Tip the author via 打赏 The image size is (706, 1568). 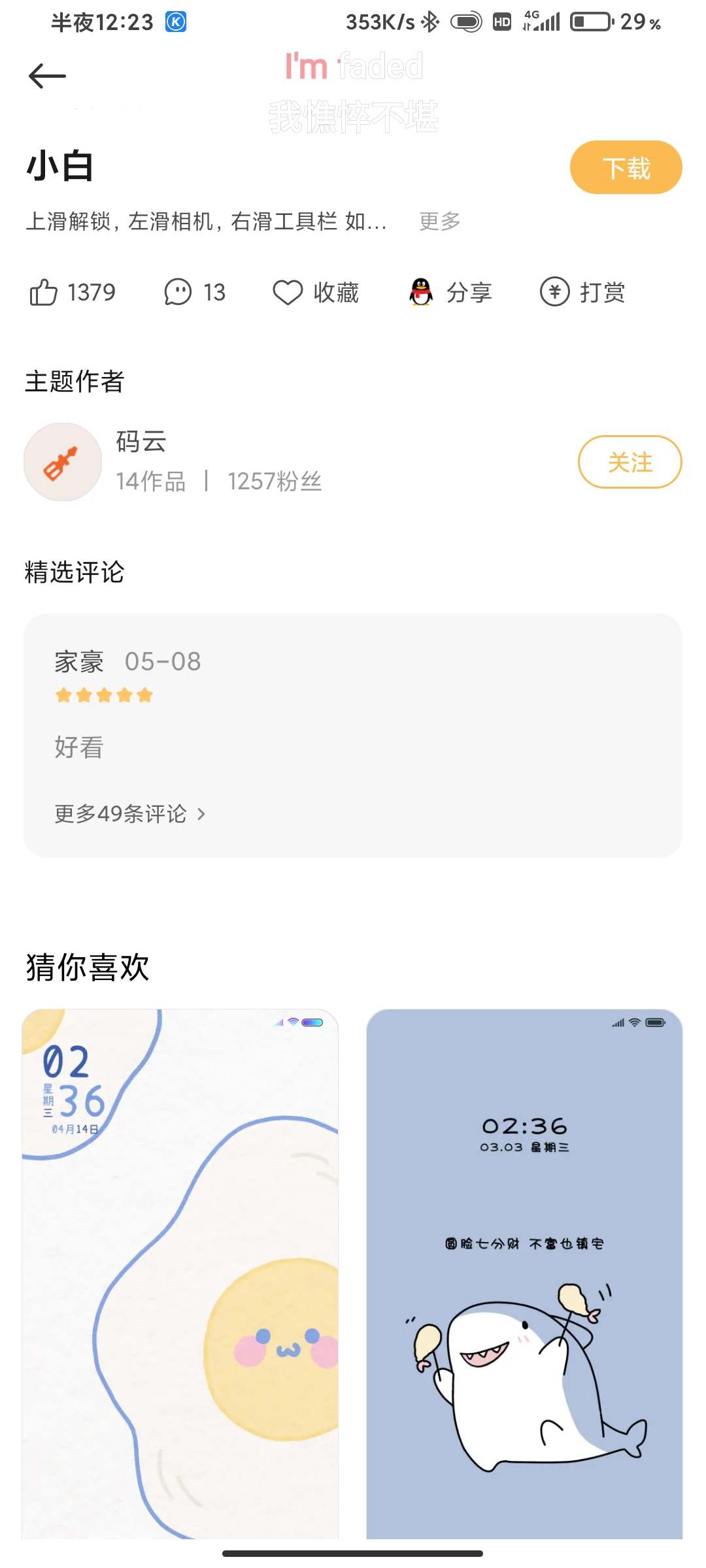582,292
